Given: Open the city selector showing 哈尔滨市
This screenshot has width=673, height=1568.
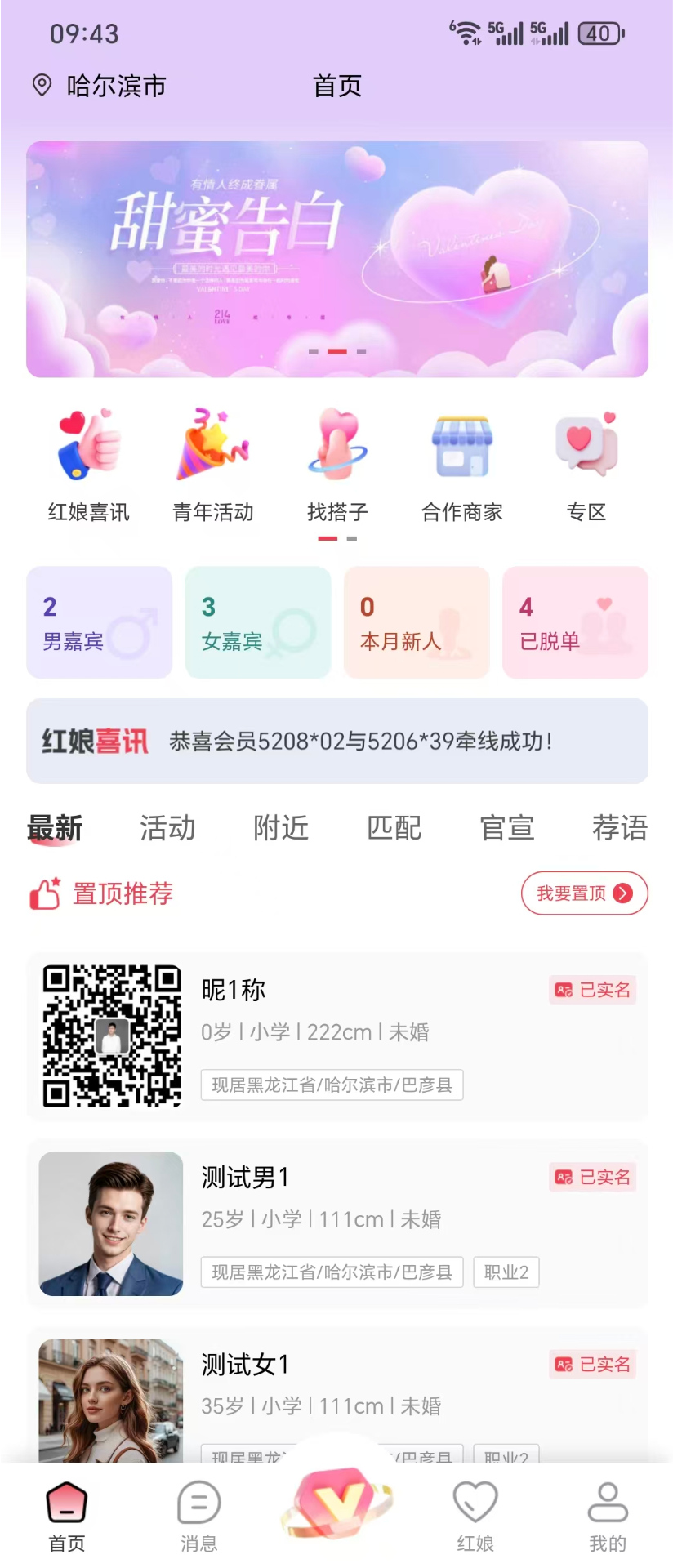Looking at the screenshot, I should (98, 86).
